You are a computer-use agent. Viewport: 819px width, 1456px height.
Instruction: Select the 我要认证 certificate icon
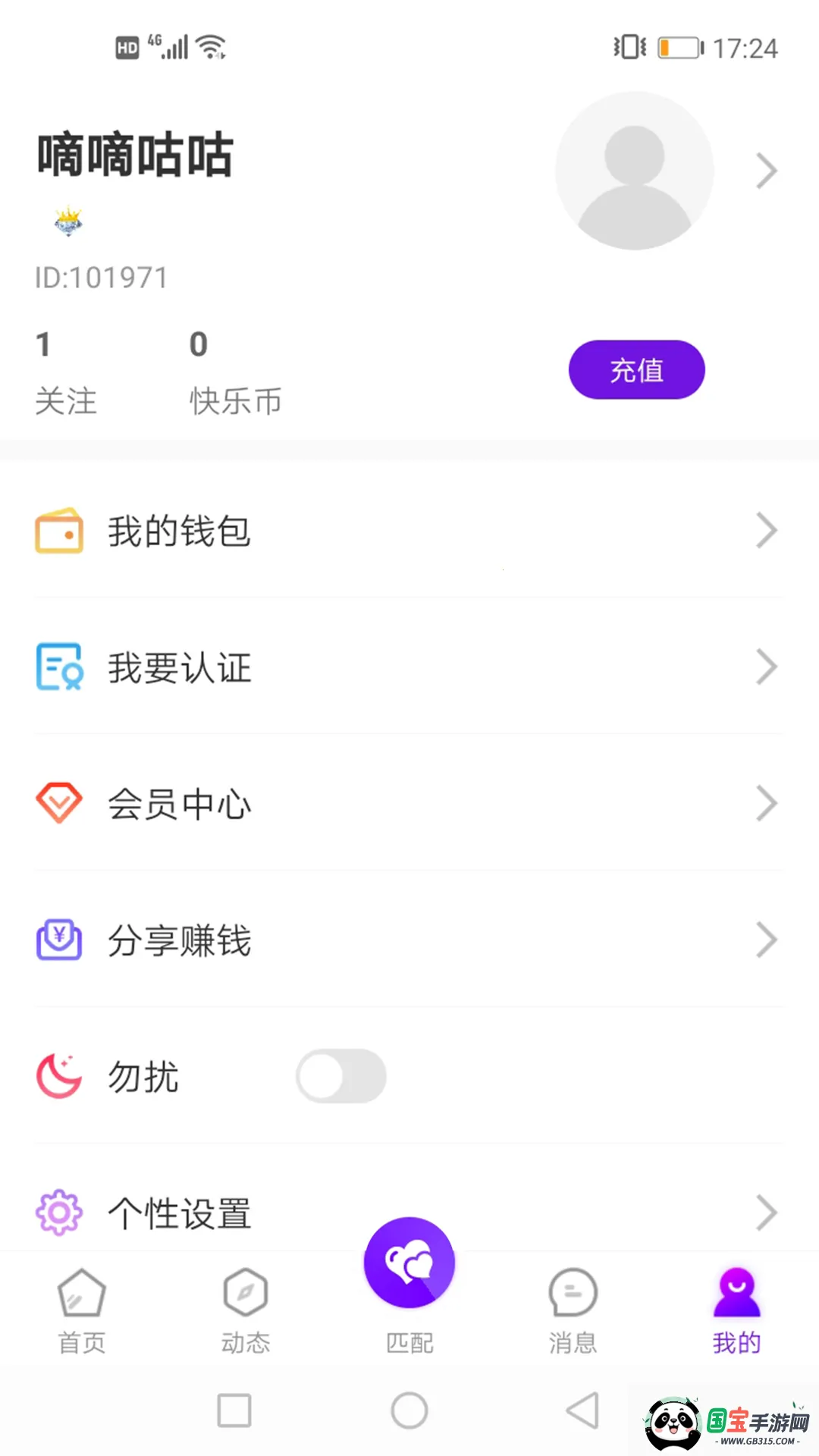point(58,667)
